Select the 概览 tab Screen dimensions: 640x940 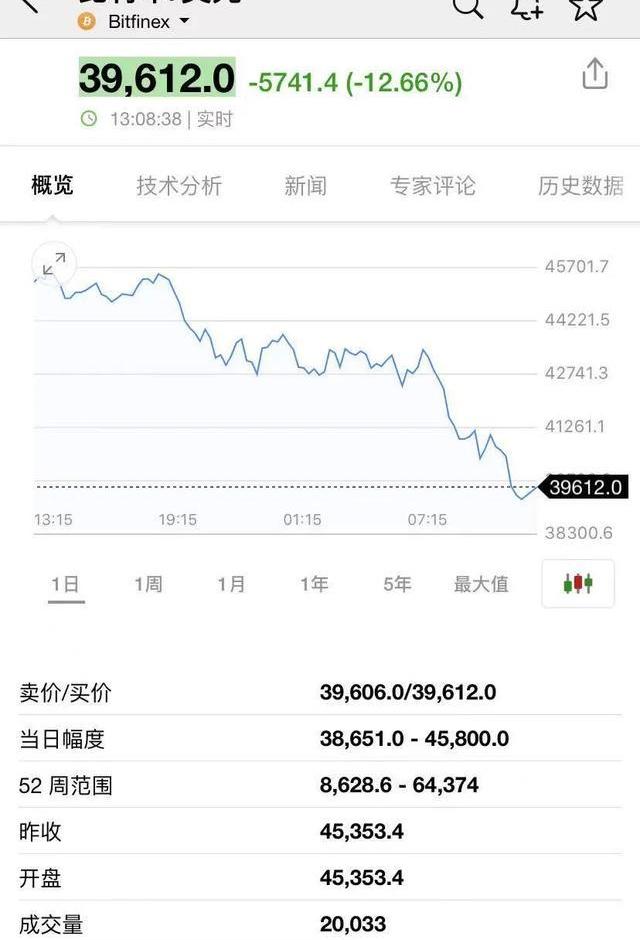(x=52, y=185)
